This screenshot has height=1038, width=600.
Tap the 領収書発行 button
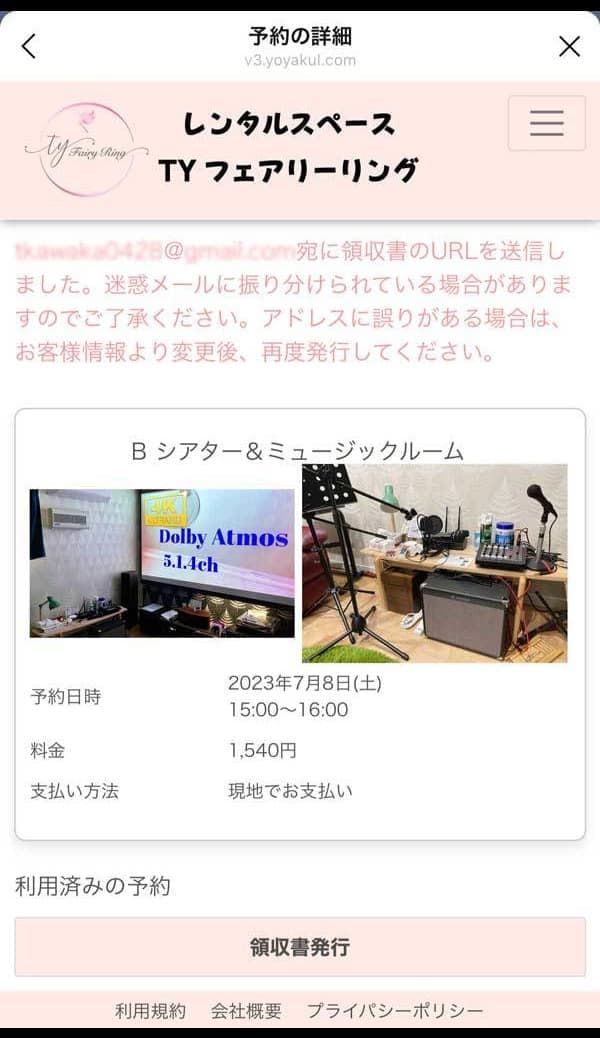(x=300, y=946)
